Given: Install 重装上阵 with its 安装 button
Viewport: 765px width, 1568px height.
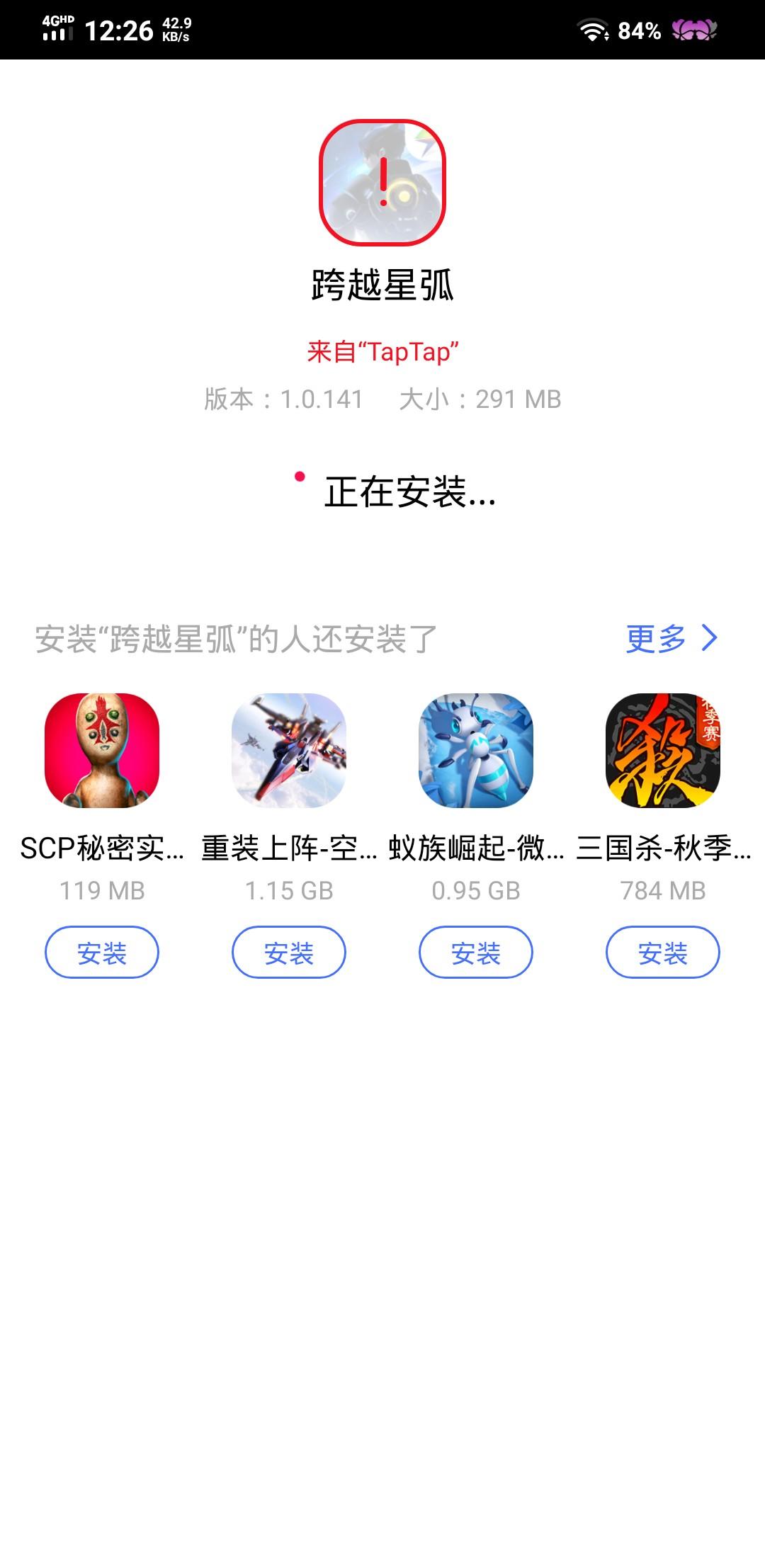Looking at the screenshot, I should click(x=289, y=953).
